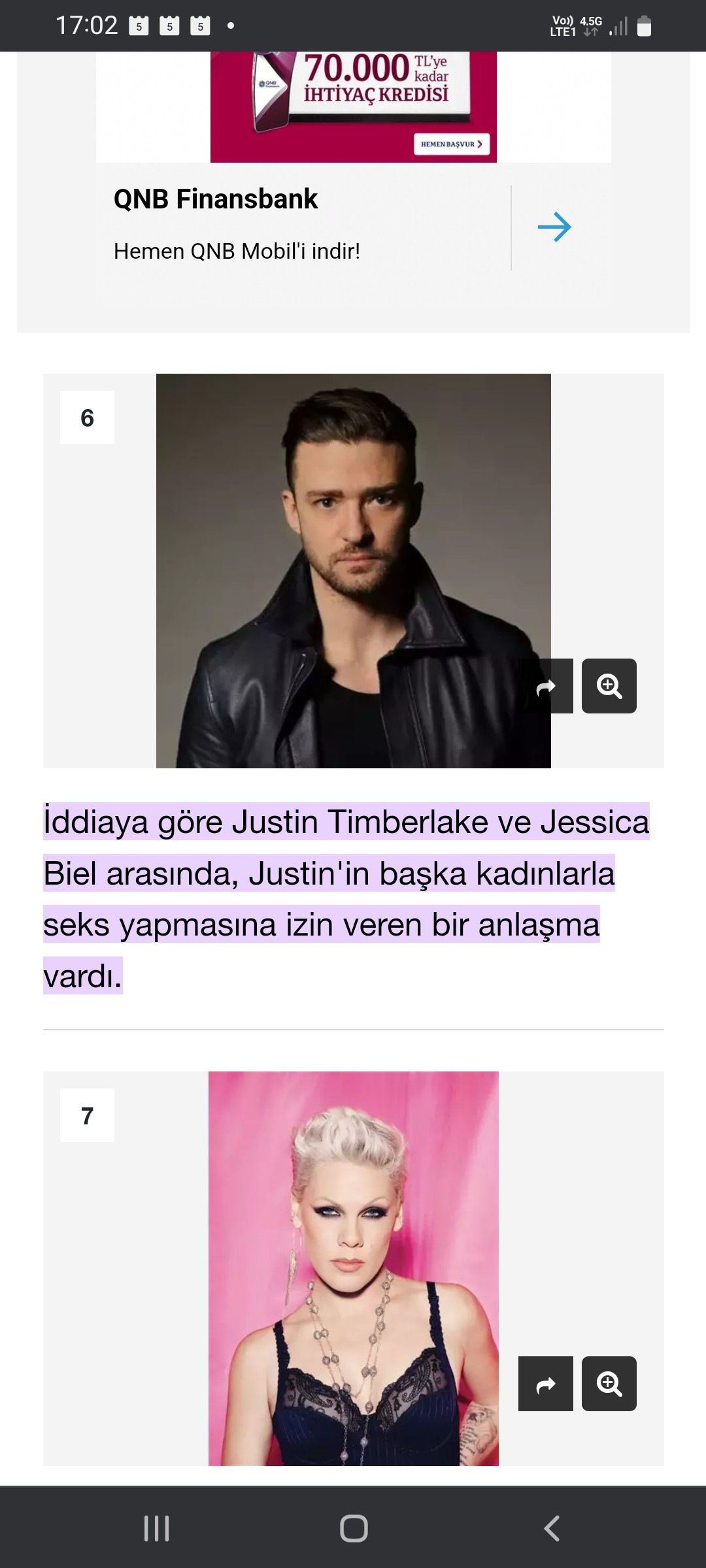
Task: Enlarge photo number 6
Action: tap(609, 687)
